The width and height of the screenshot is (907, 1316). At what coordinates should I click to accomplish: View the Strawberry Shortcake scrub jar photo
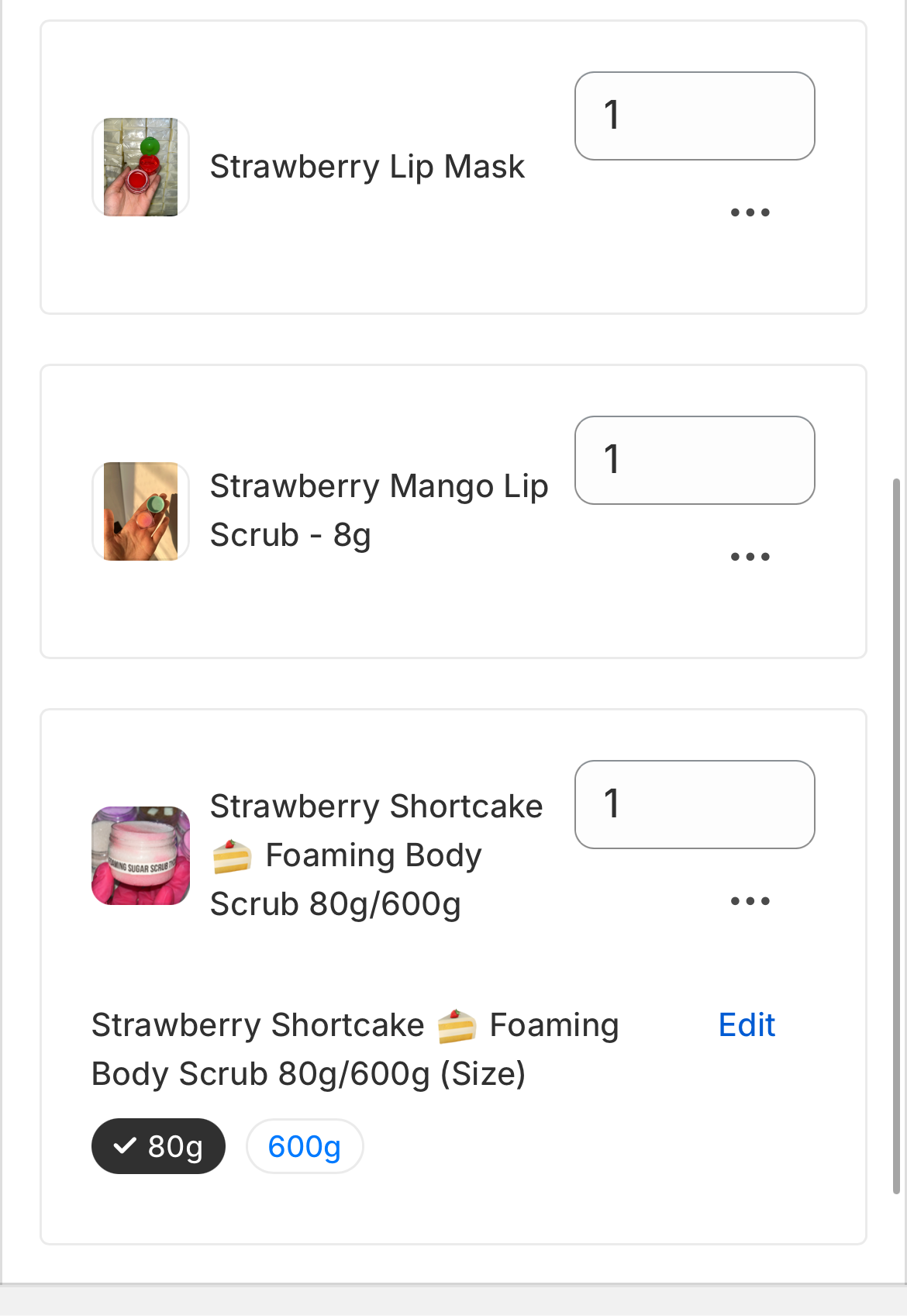coord(140,855)
